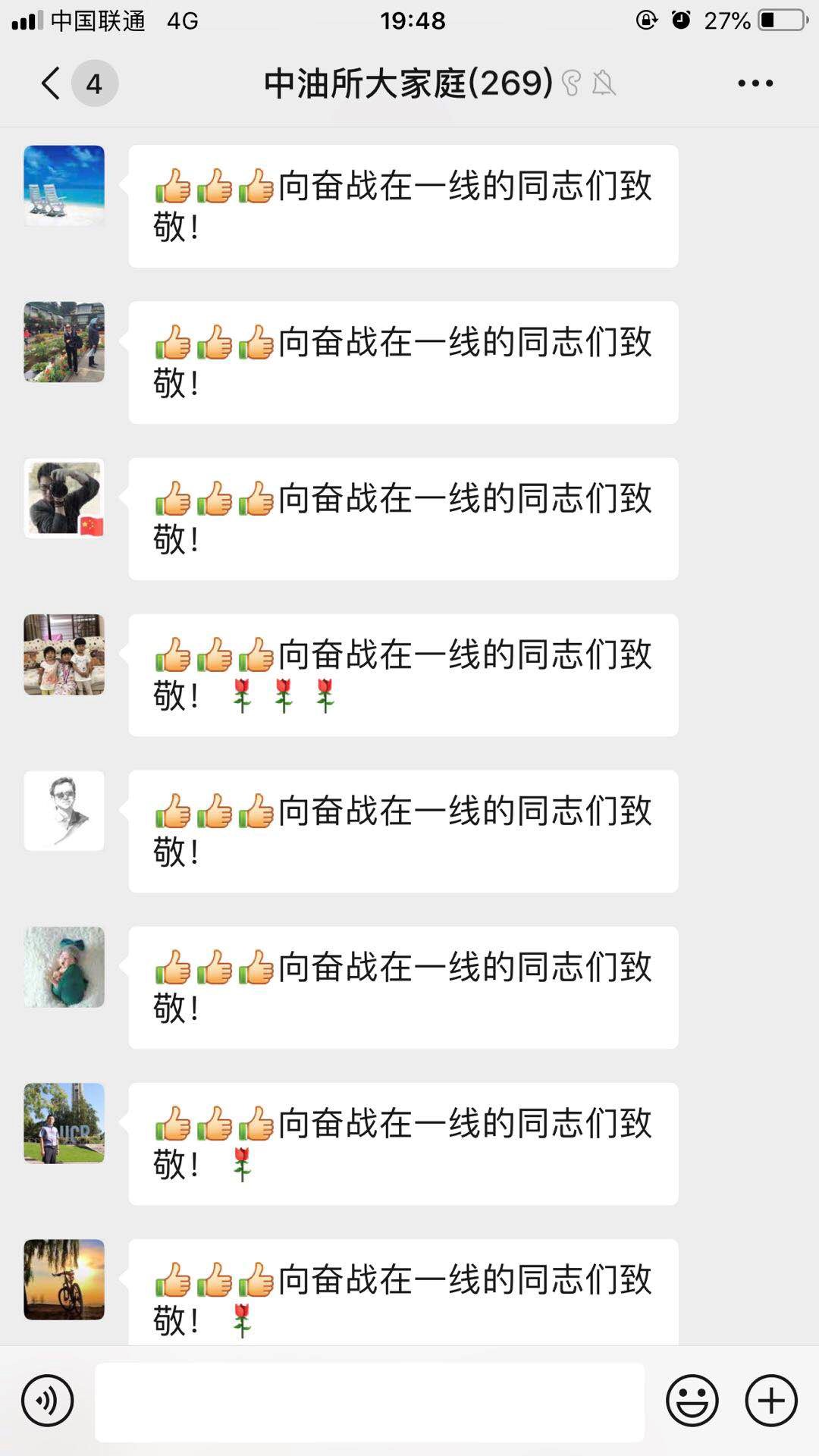Tap the message text input field
Screen dimensions: 819x1456
[369, 1401]
